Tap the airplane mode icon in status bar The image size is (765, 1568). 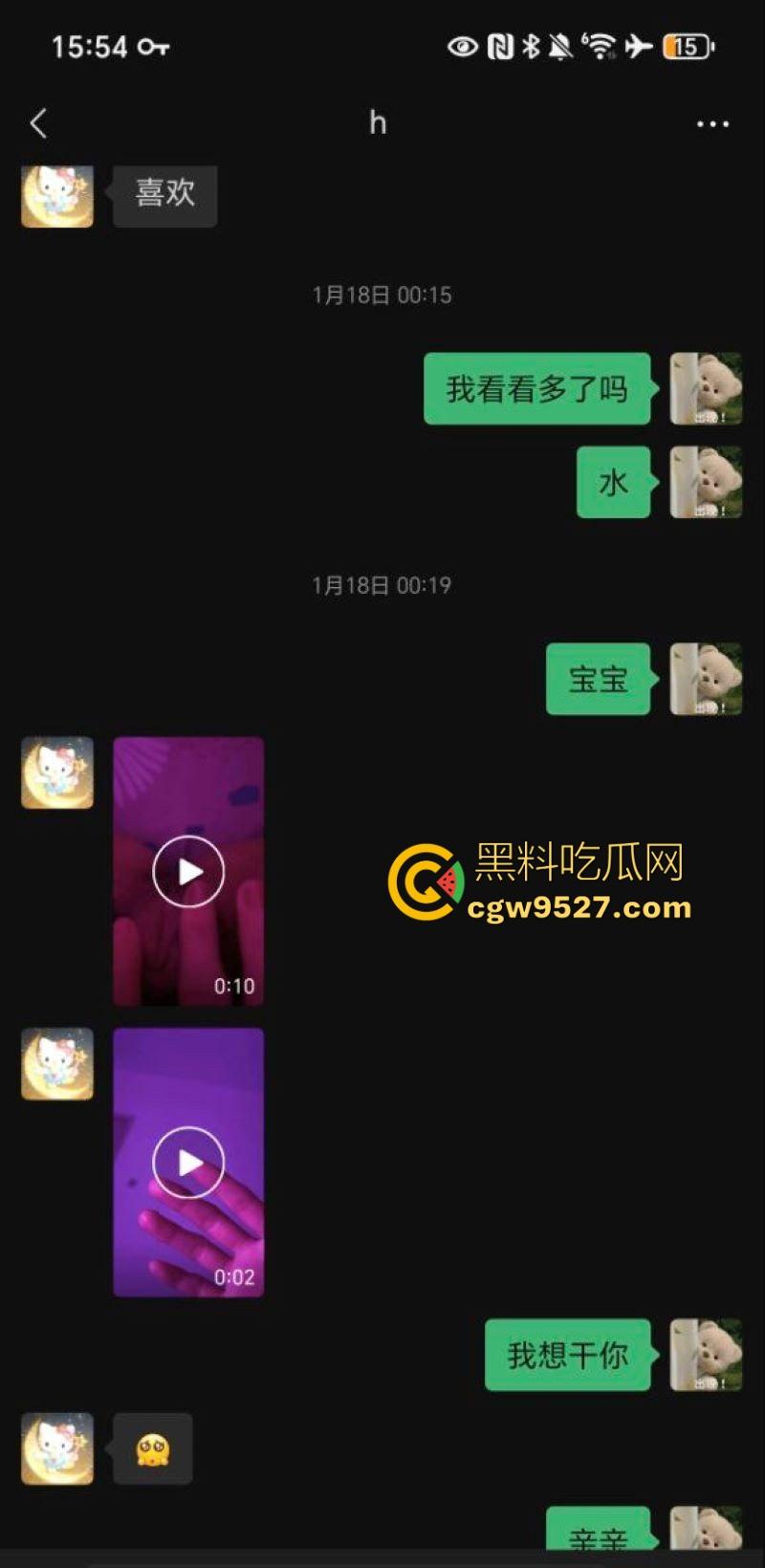639,46
